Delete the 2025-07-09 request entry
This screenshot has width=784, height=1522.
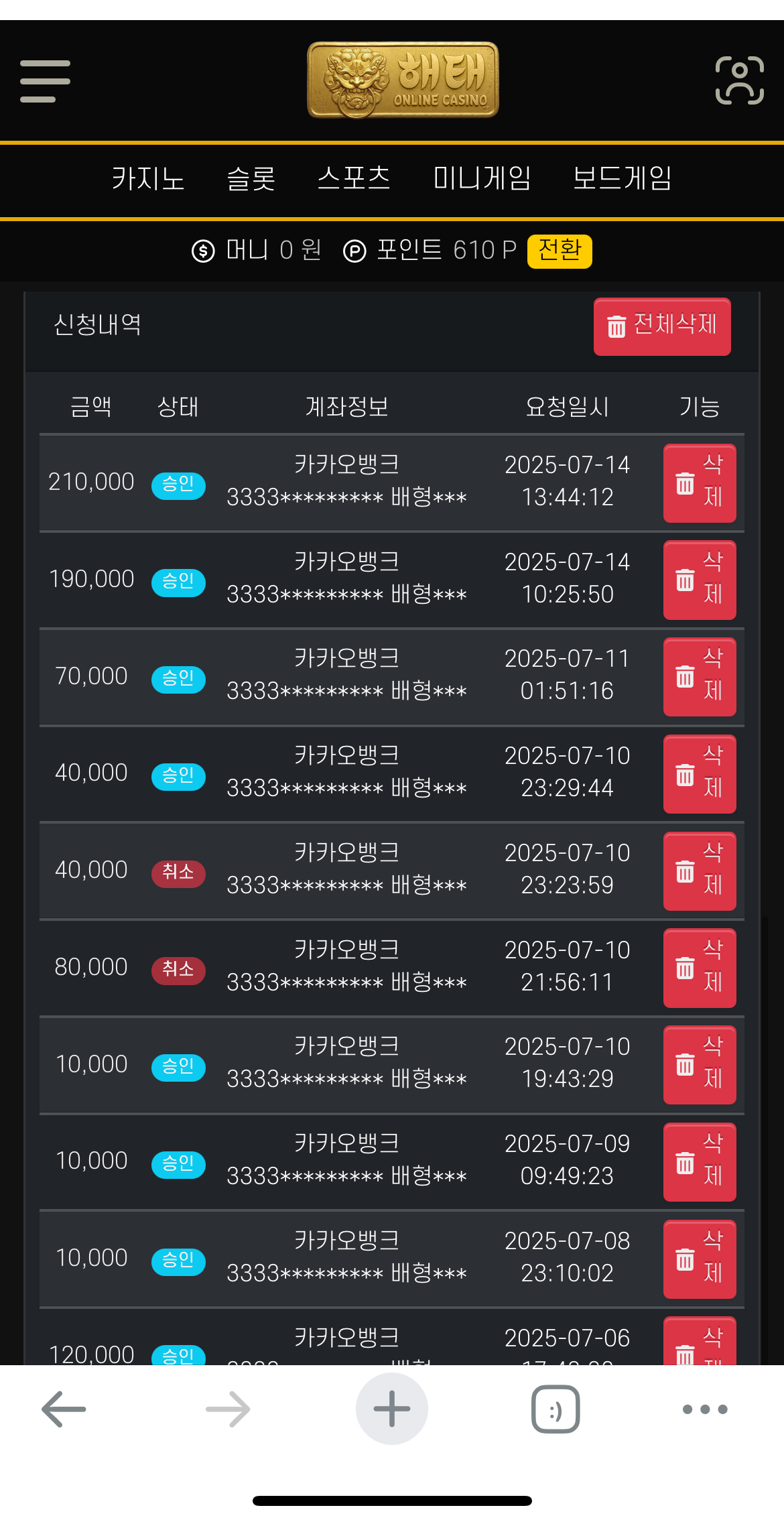700,1162
